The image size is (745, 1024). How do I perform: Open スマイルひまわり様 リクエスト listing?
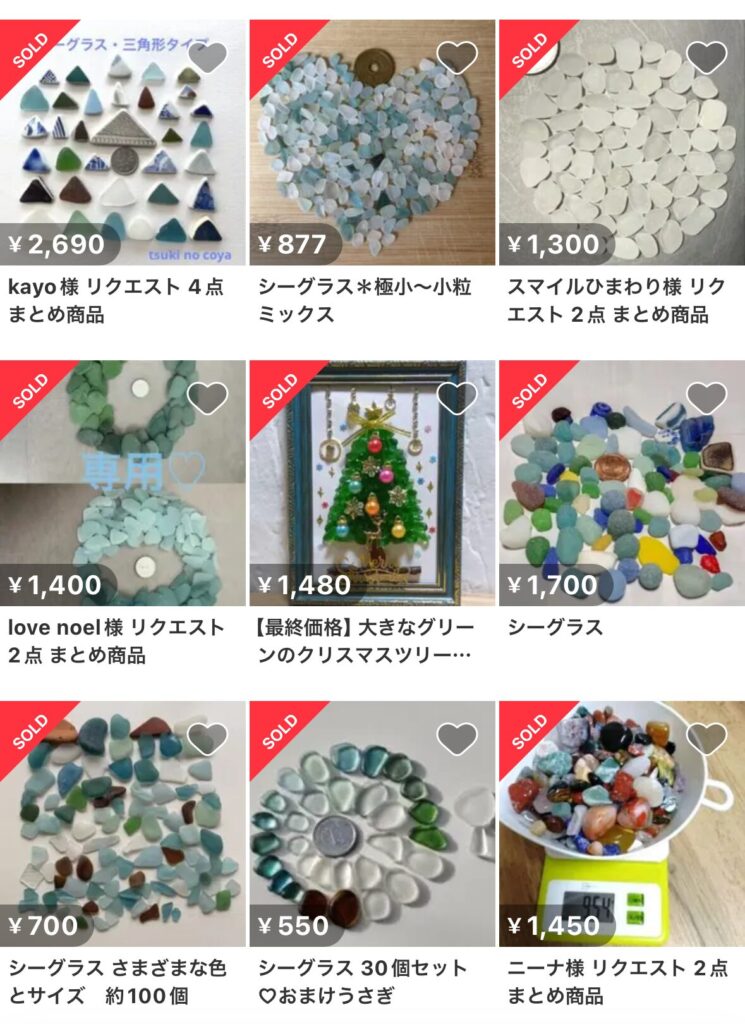point(621,140)
